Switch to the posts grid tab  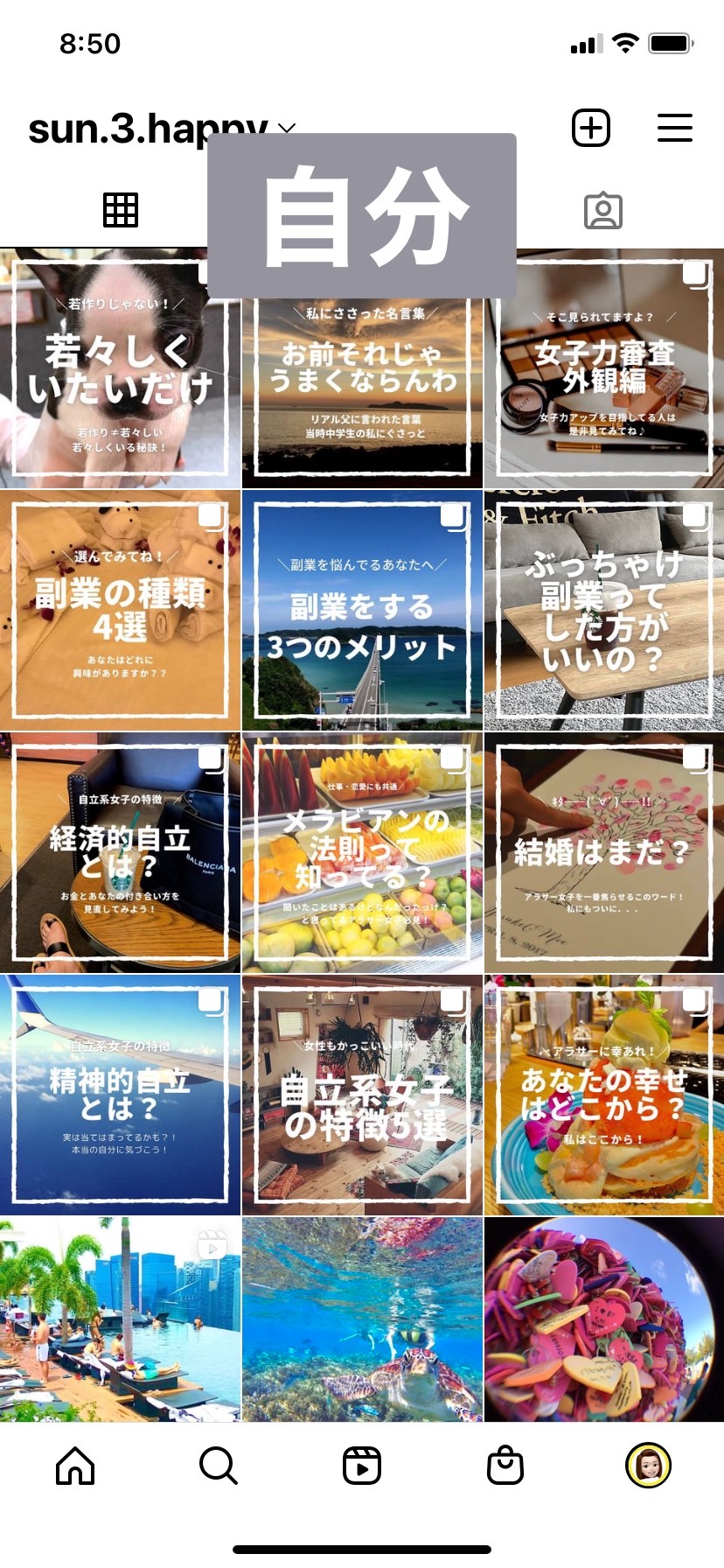point(121,210)
